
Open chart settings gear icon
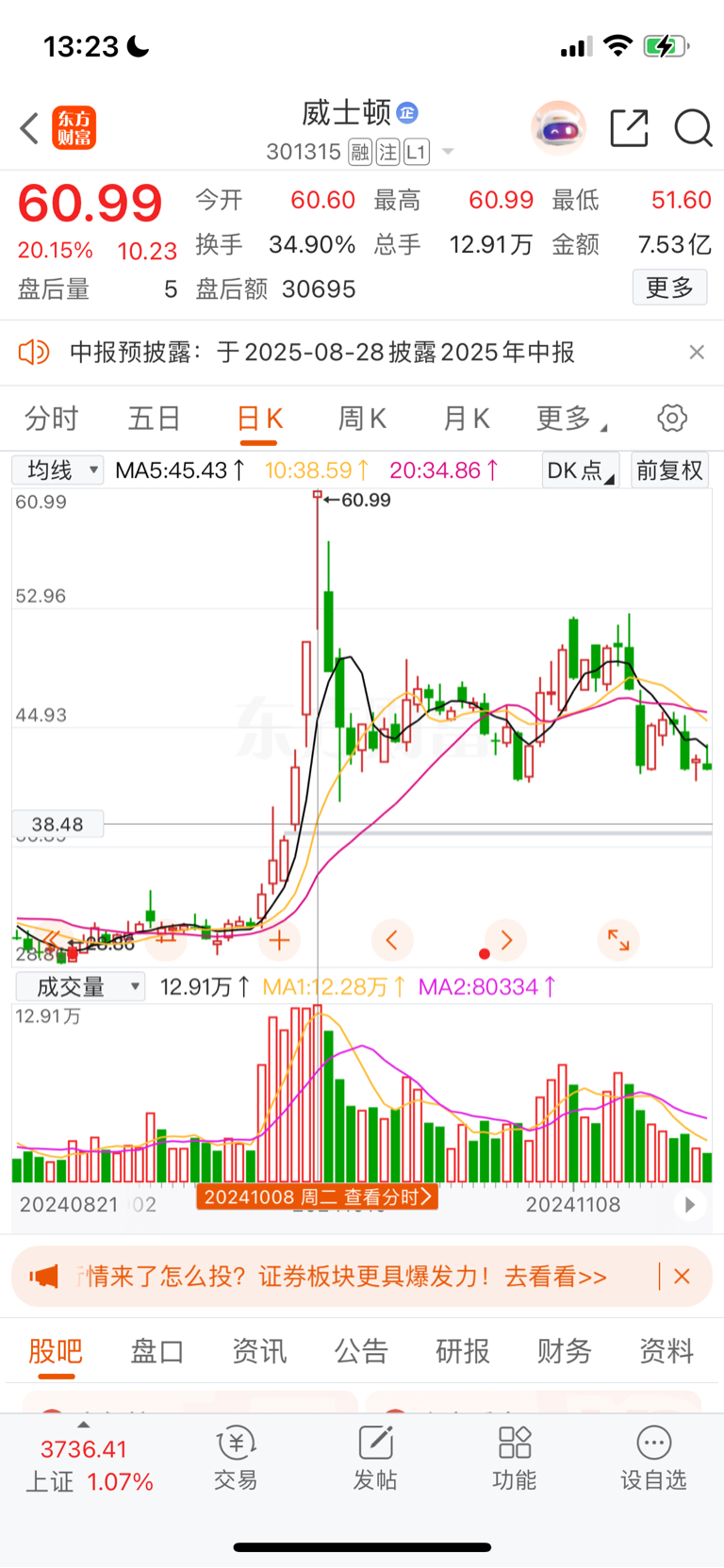click(672, 418)
